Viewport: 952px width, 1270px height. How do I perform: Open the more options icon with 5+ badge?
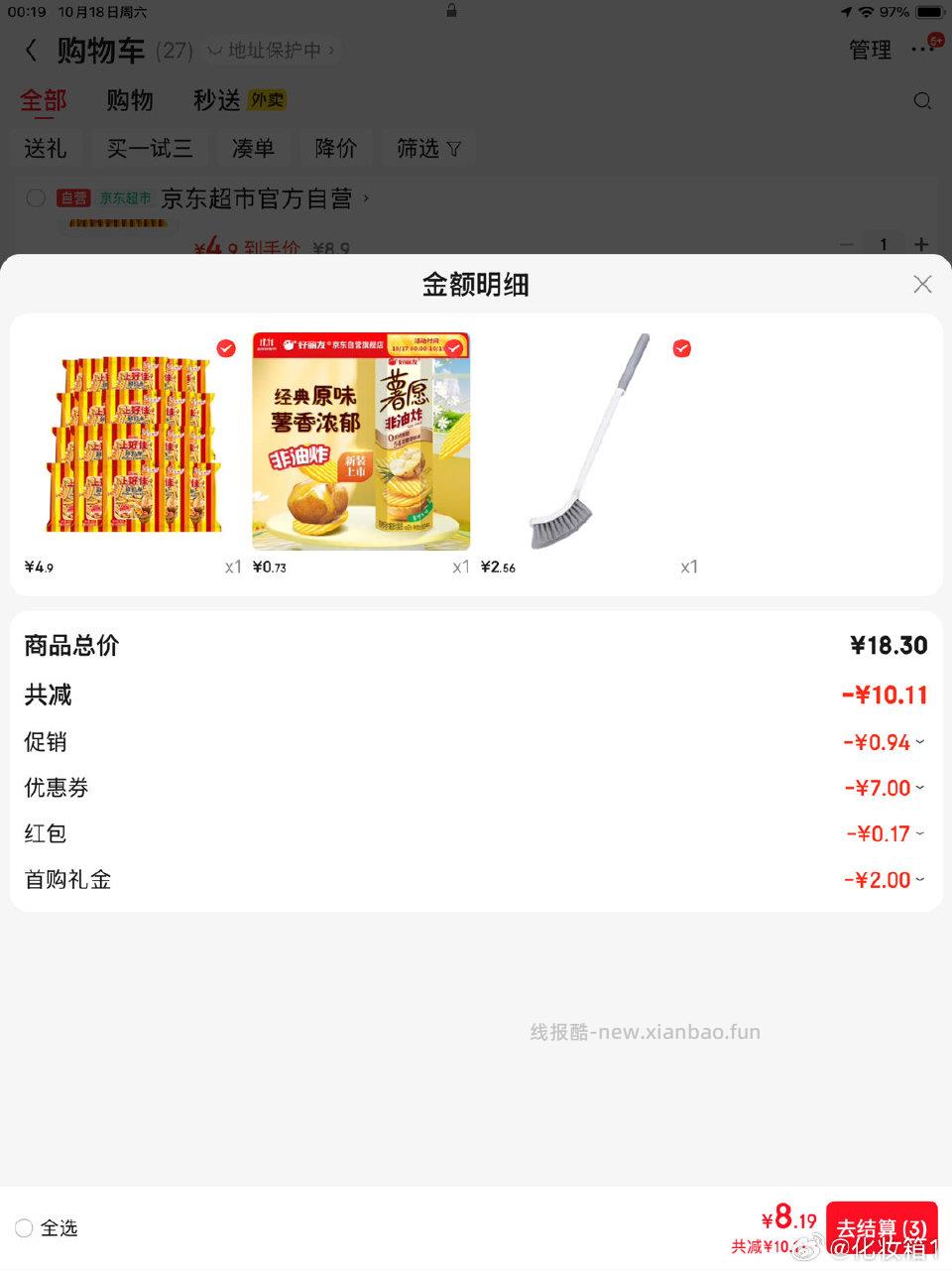coord(921,50)
